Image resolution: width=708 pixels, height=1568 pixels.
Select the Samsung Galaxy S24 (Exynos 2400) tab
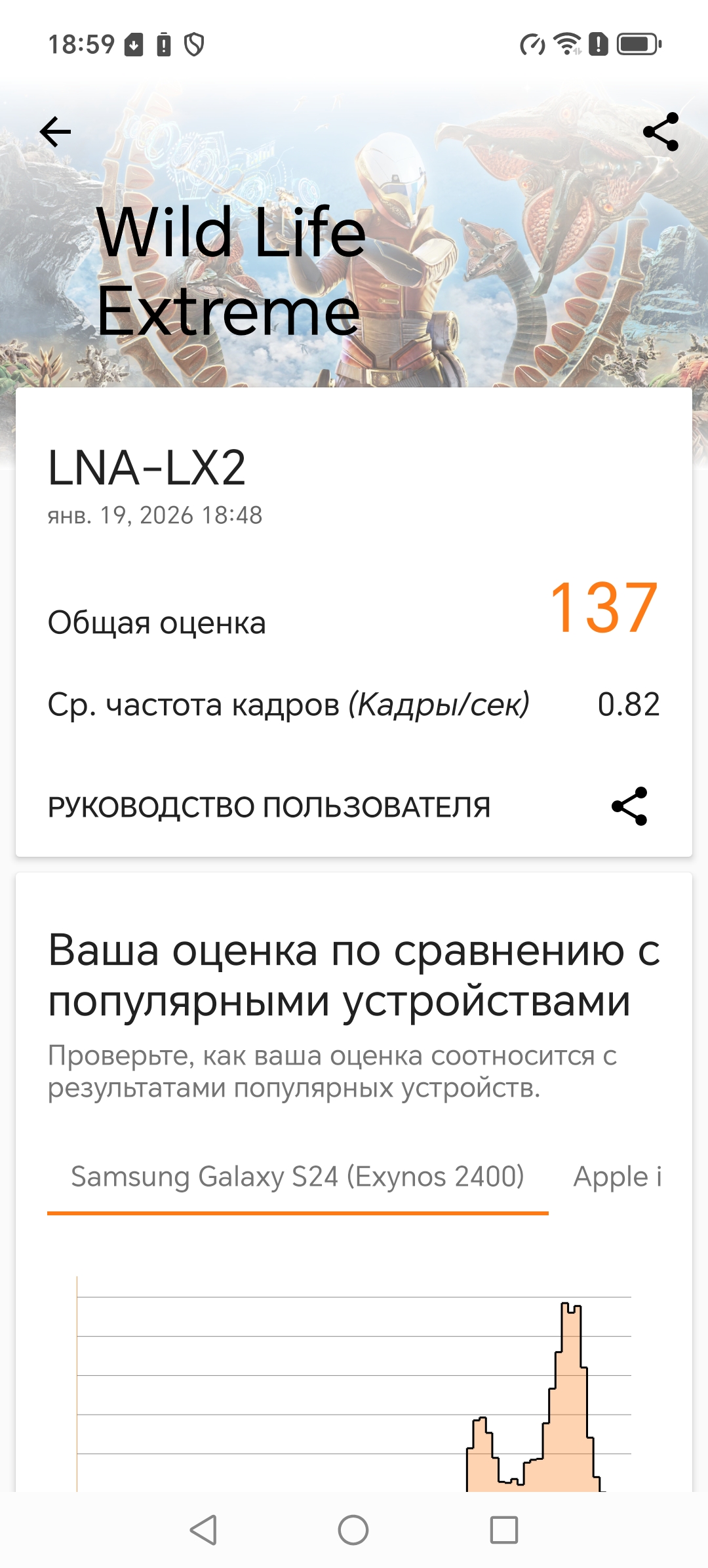click(x=298, y=1177)
